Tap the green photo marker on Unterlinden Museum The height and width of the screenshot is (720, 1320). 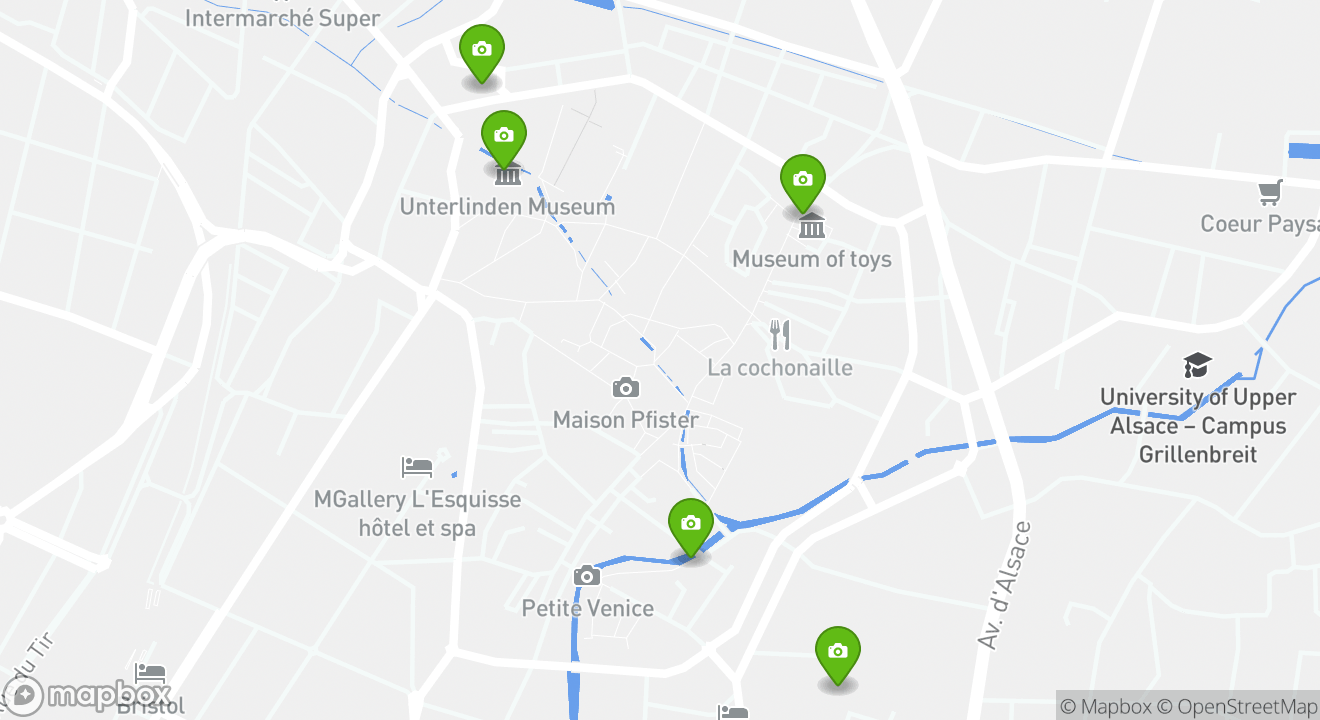click(503, 136)
